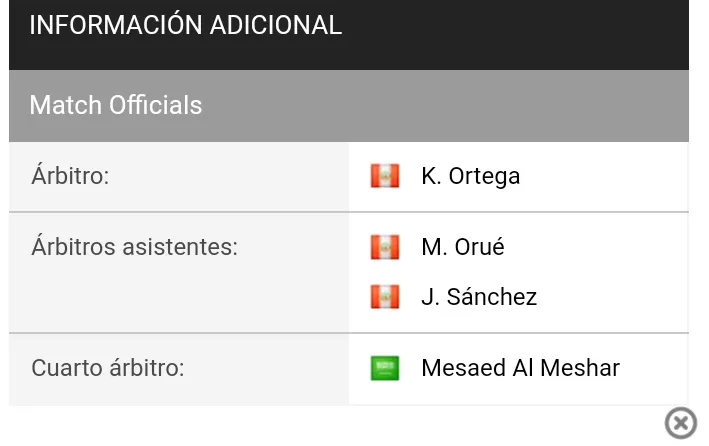The image size is (709, 446).
Task: Open assistant referee J. Sánchez's profile
Action: point(478,297)
